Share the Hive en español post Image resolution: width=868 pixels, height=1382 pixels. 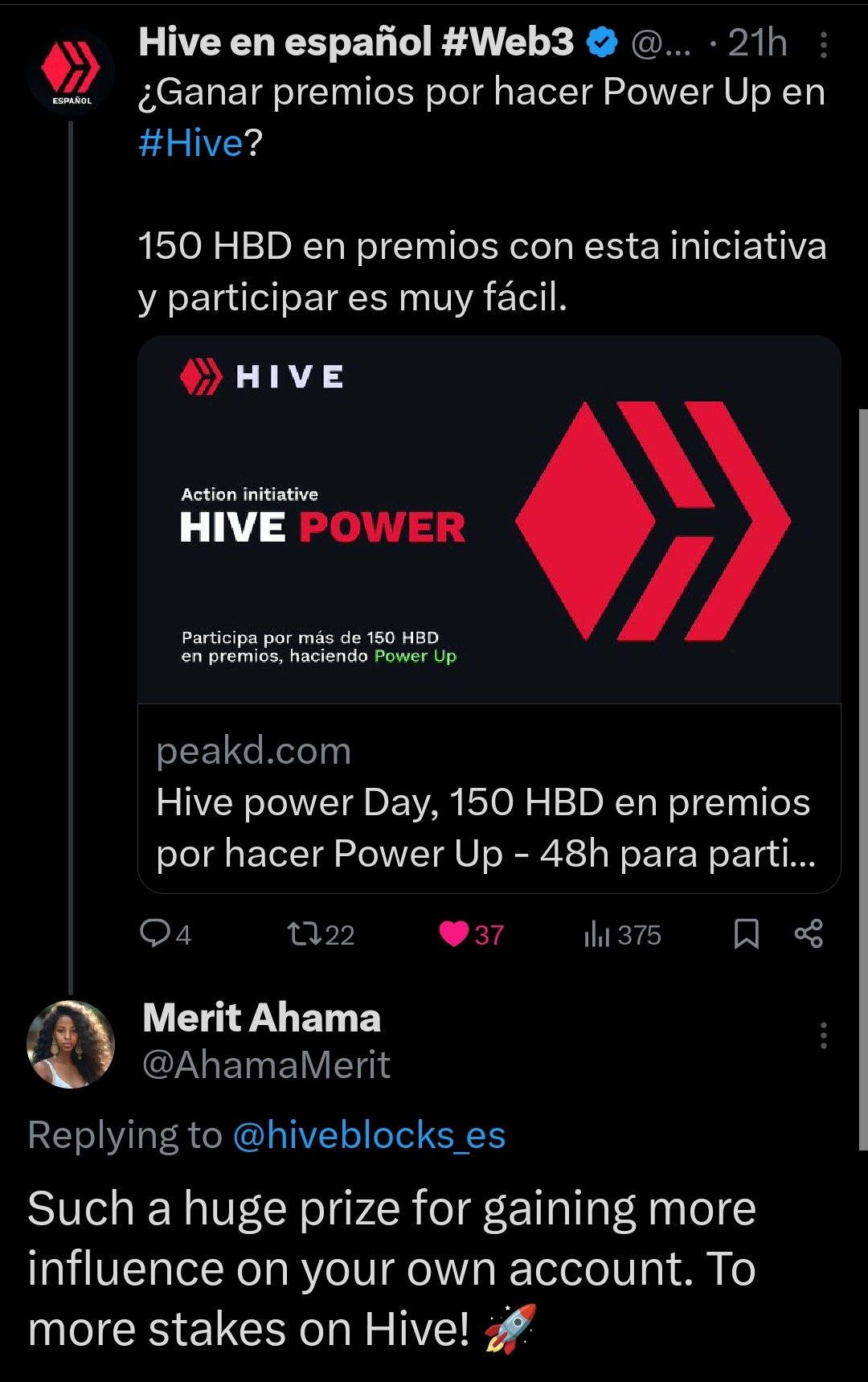(809, 934)
